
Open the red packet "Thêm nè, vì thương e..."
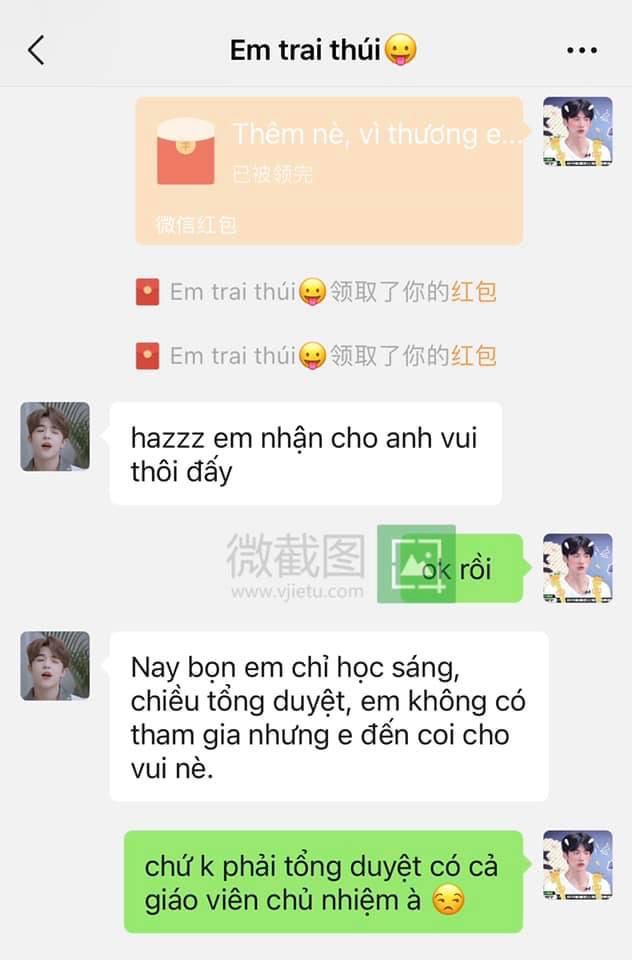tap(329, 170)
